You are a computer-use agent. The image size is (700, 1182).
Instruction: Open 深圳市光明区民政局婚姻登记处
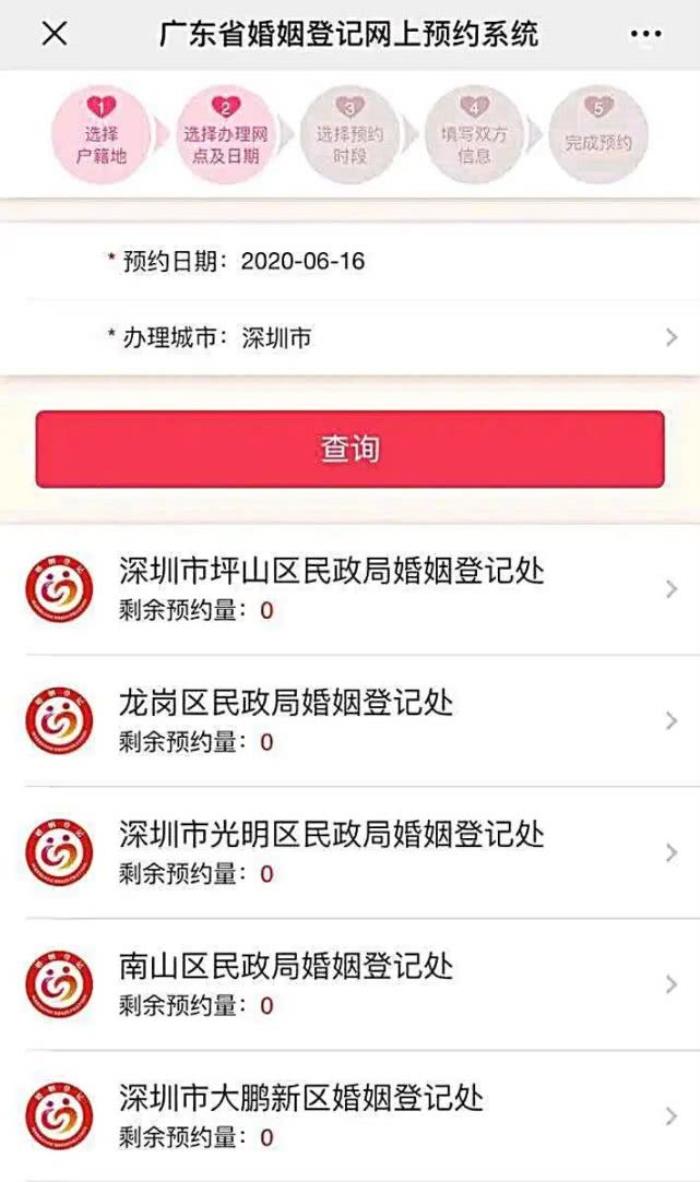click(350, 852)
